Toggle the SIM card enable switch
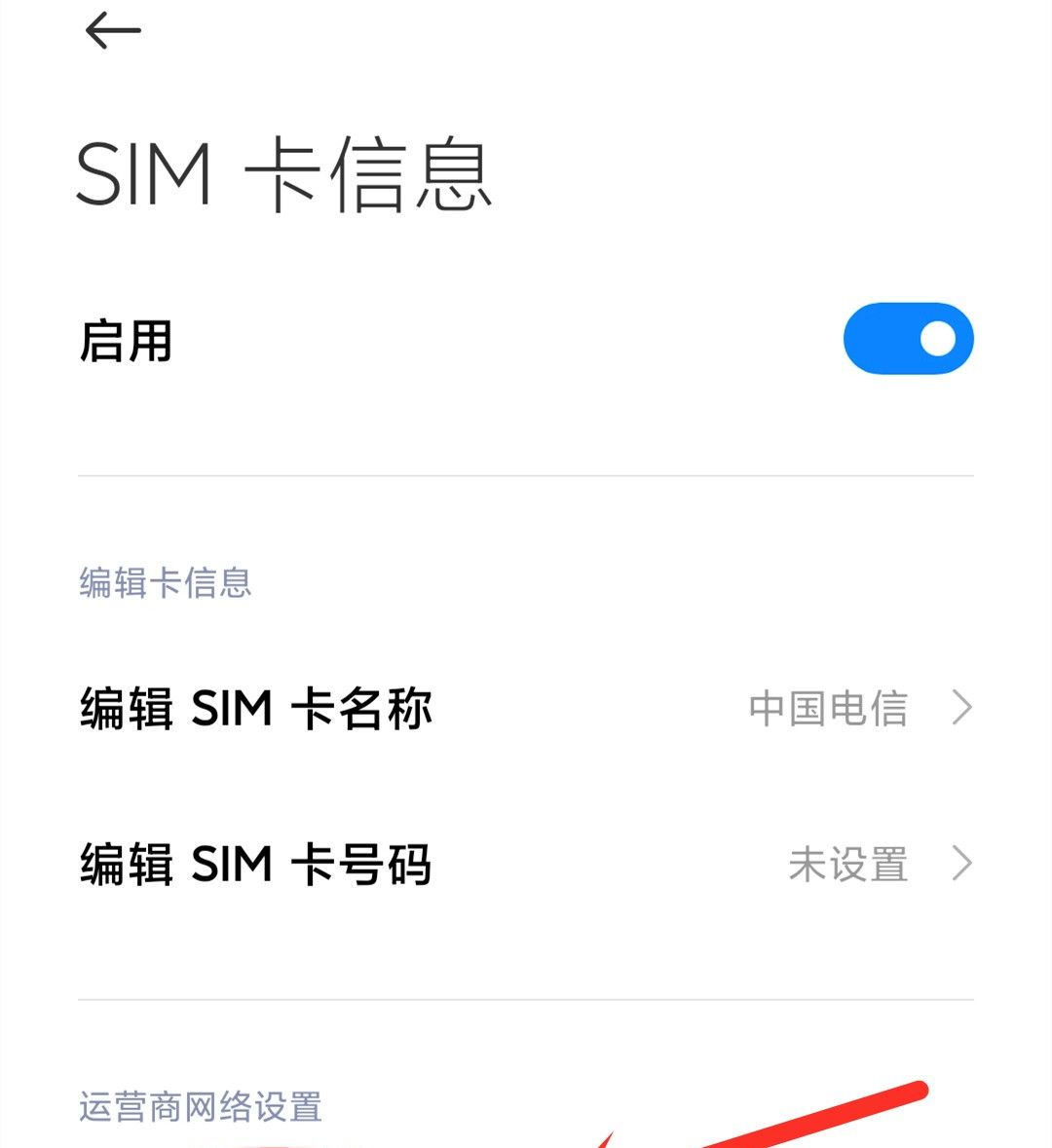Image resolution: width=1052 pixels, height=1148 pixels. click(906, 338)
